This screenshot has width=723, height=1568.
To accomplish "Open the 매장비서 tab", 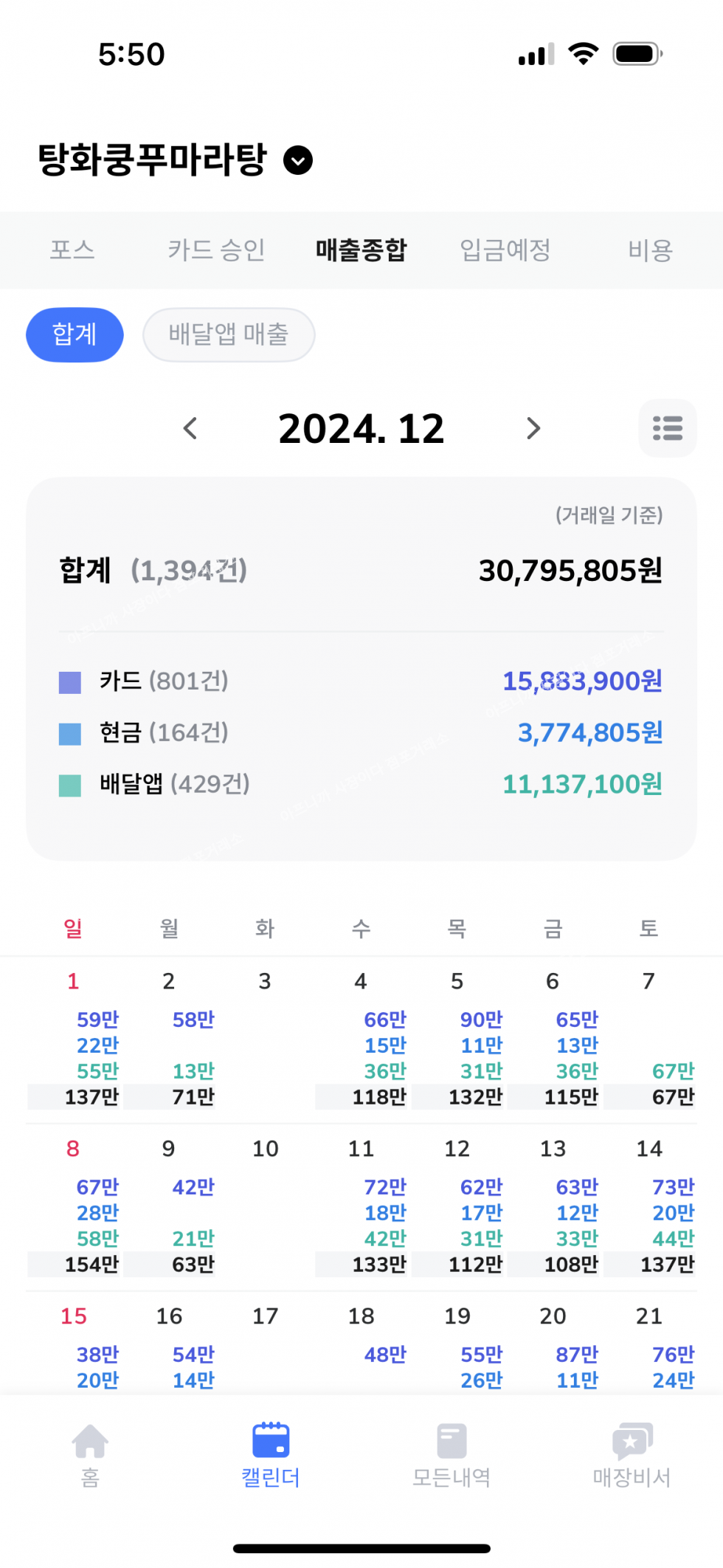I will pyautogui.click(x=632, y=1454).
